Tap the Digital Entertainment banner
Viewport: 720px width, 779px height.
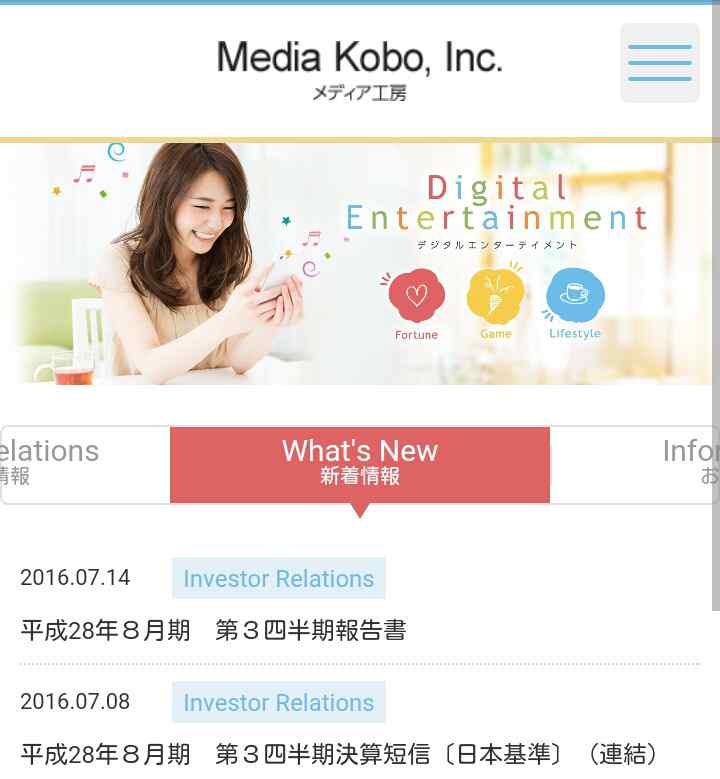click(x=360, y=263)
